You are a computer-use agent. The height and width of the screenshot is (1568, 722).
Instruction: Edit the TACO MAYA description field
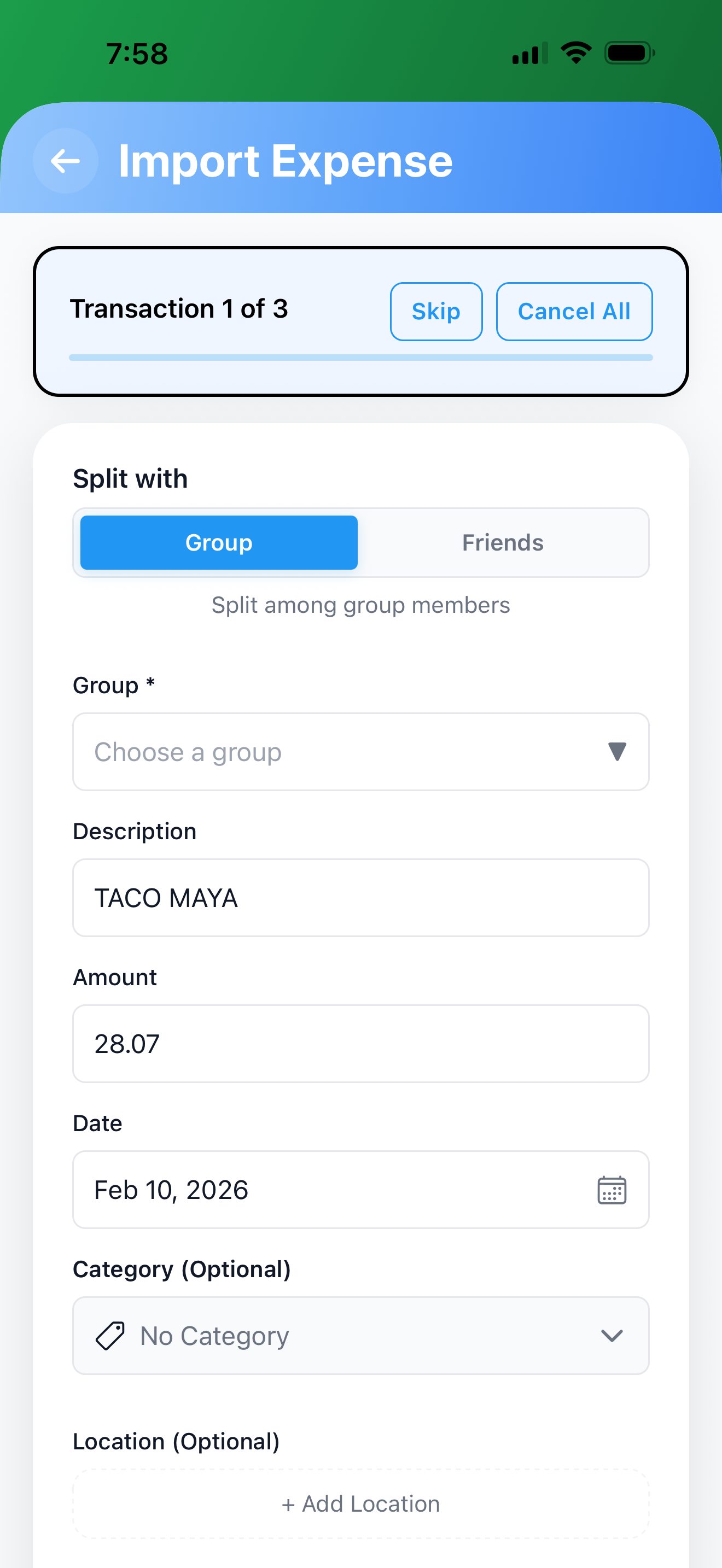[360, 898]
